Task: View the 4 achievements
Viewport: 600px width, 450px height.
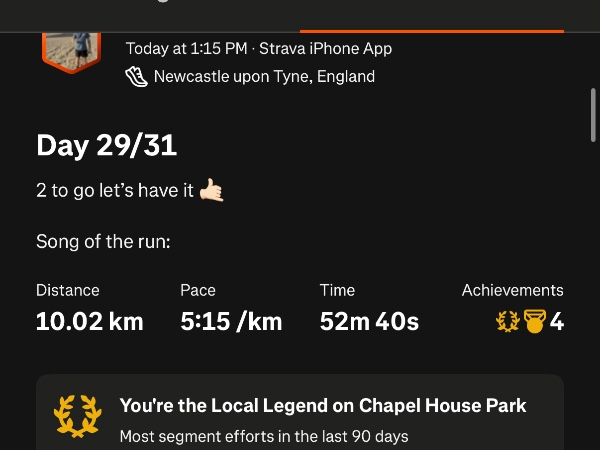Action: (530, 322)
